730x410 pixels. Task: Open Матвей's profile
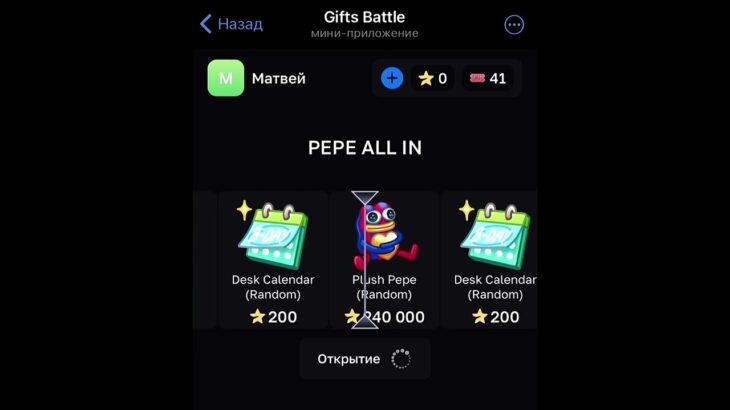click(x=257, y=78)
